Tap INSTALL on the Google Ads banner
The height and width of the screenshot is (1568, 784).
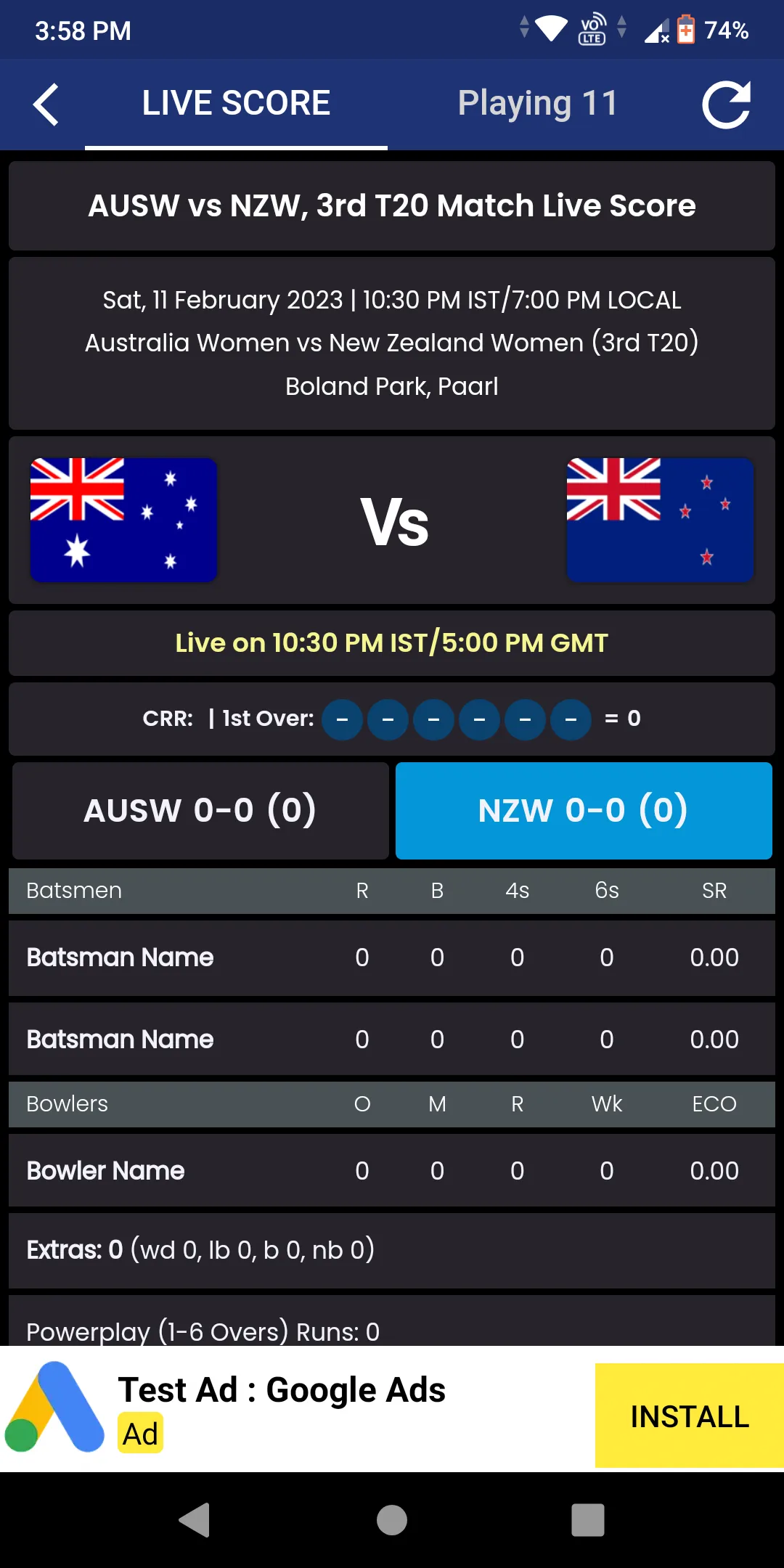(689, 1416)
